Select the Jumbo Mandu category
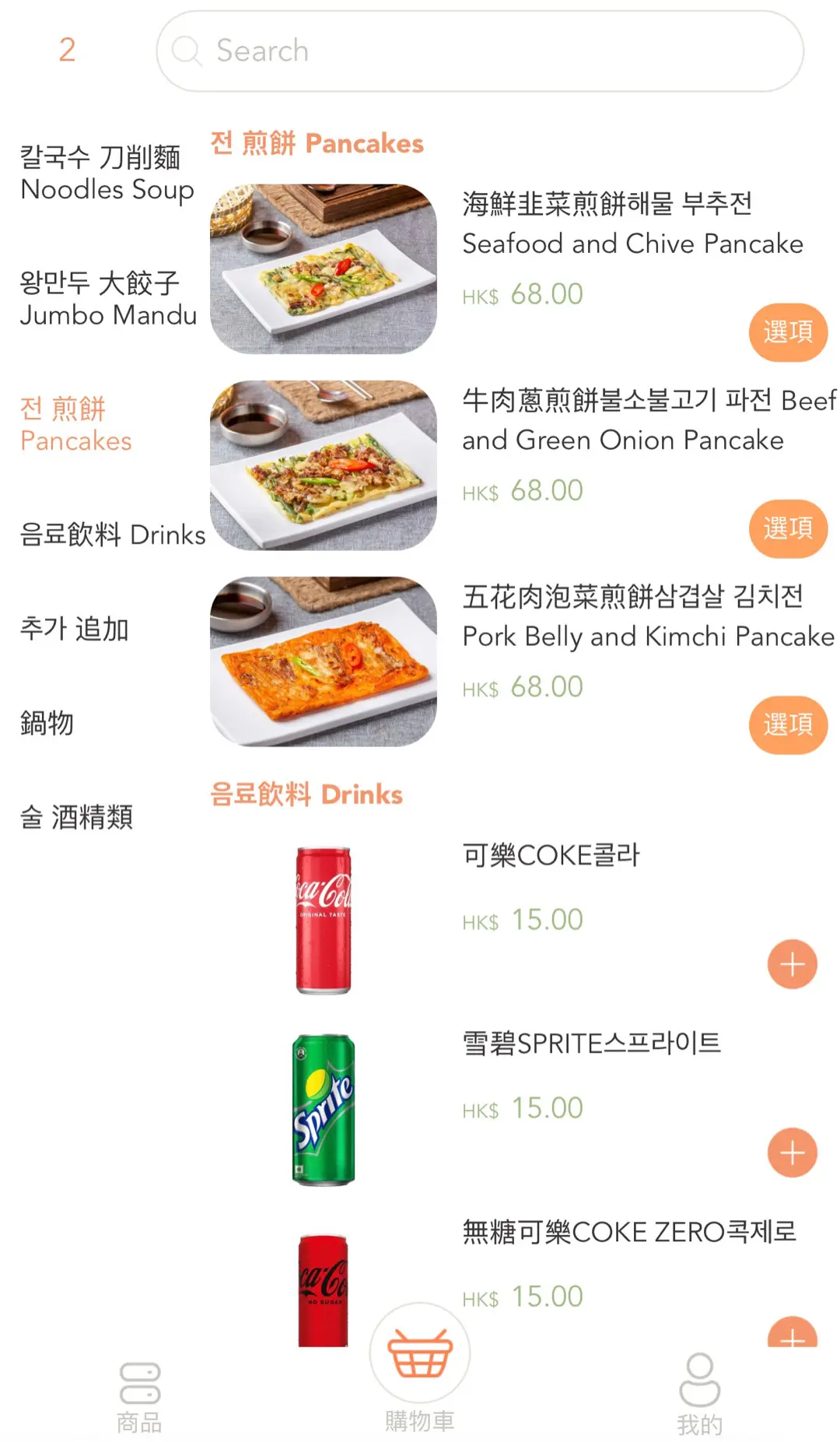The image size is (840, 1442). [x=107, y=299]
